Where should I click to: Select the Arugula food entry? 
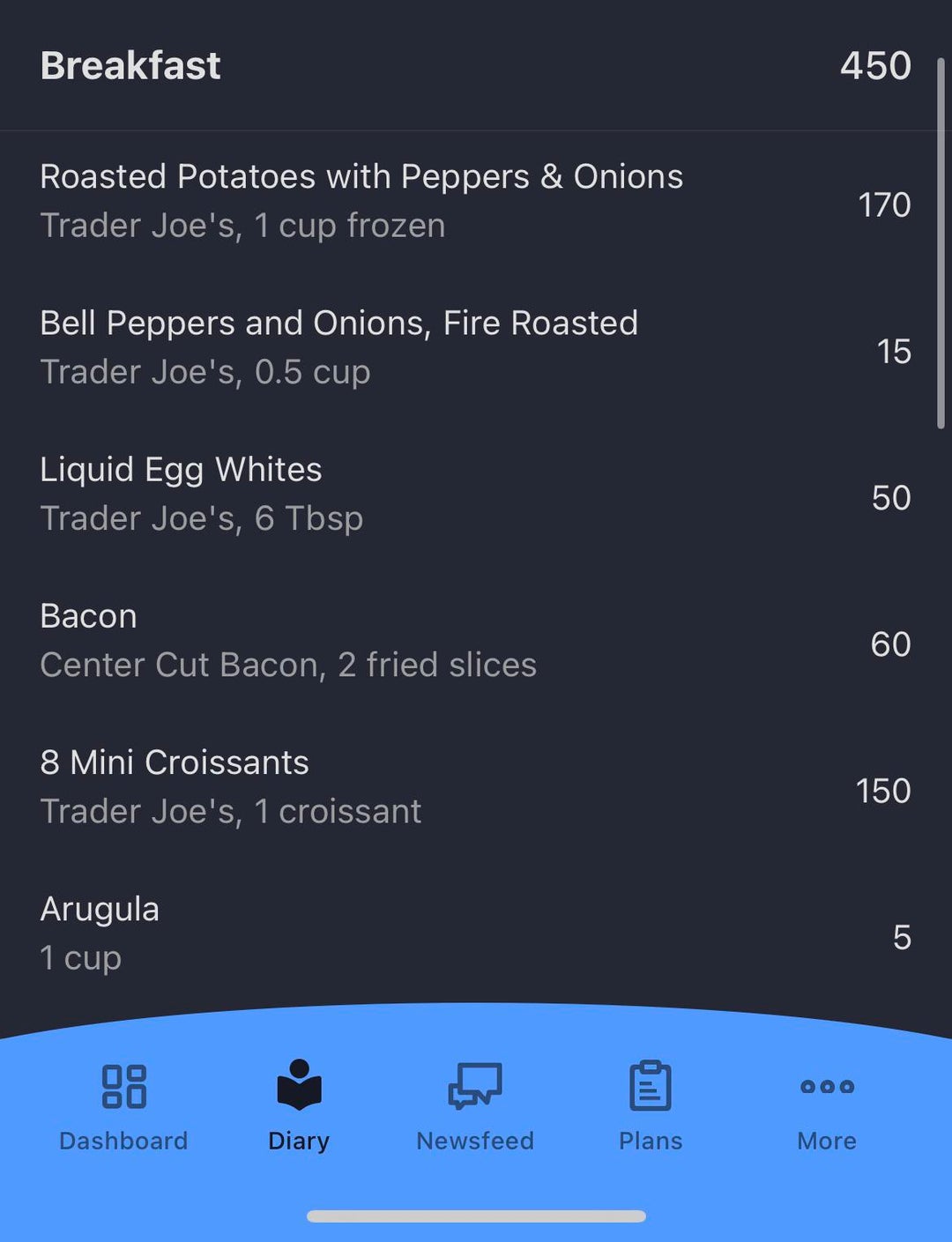point(100,933)
